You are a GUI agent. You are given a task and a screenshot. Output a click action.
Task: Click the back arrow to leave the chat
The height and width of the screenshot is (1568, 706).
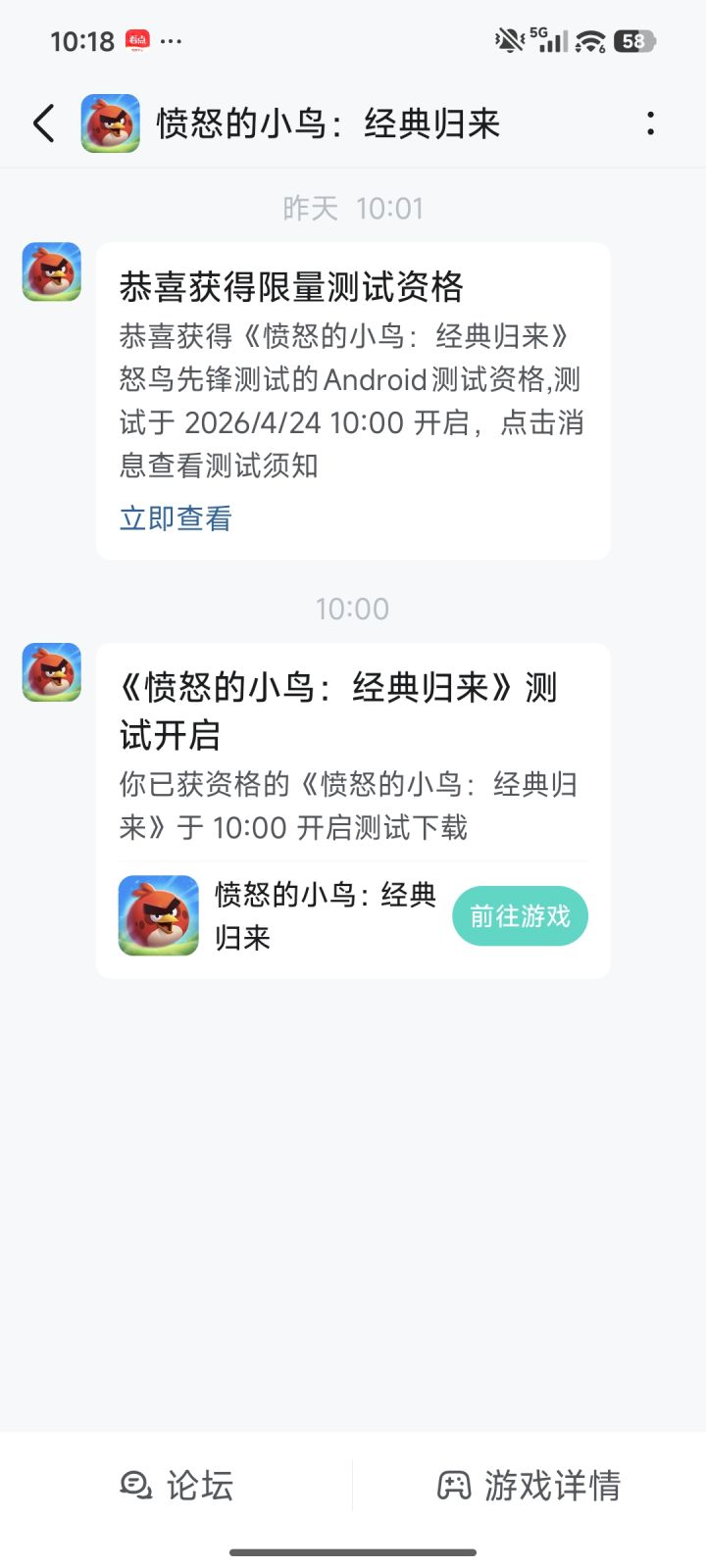pyautogui.click(x=41, y=123)
